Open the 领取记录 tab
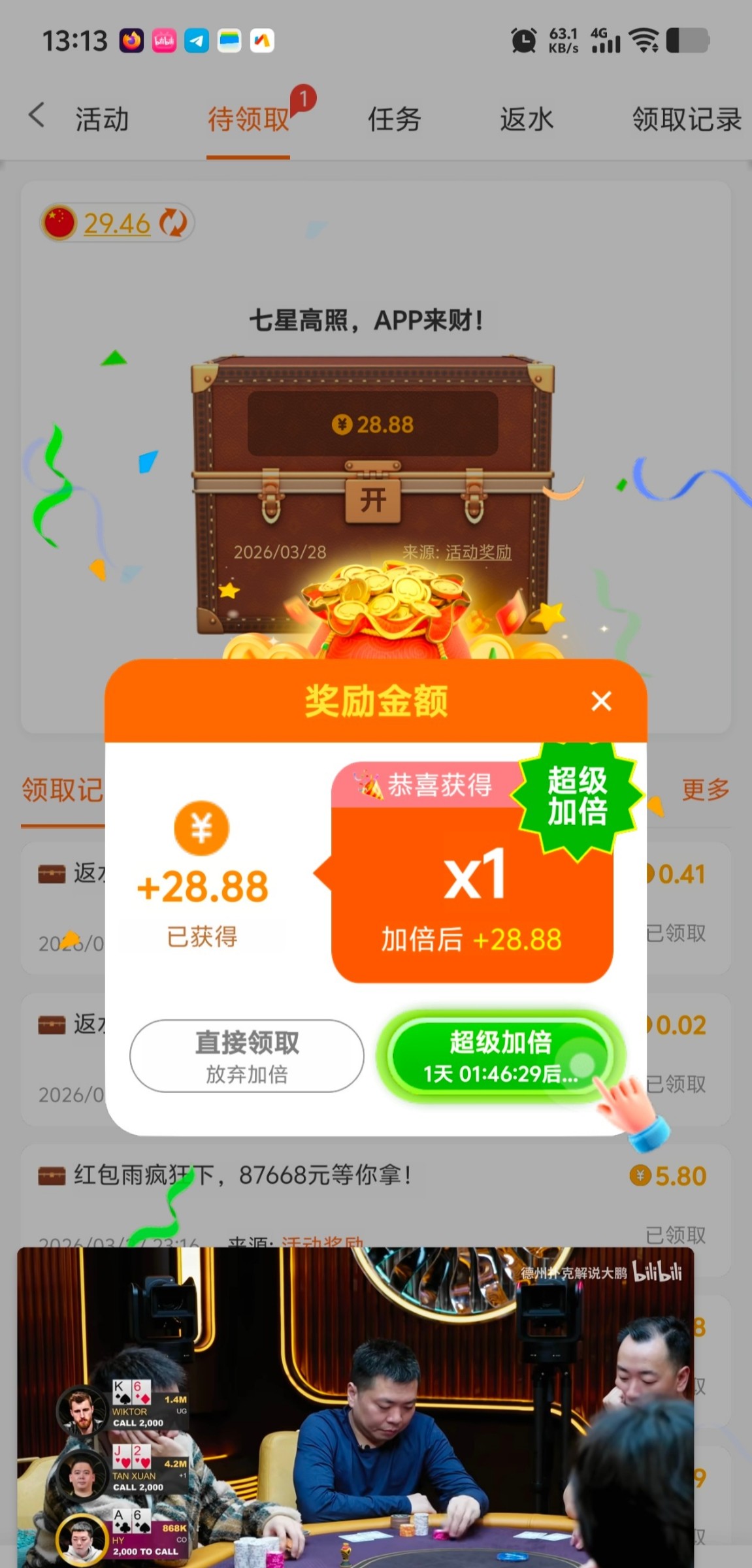 686,120
